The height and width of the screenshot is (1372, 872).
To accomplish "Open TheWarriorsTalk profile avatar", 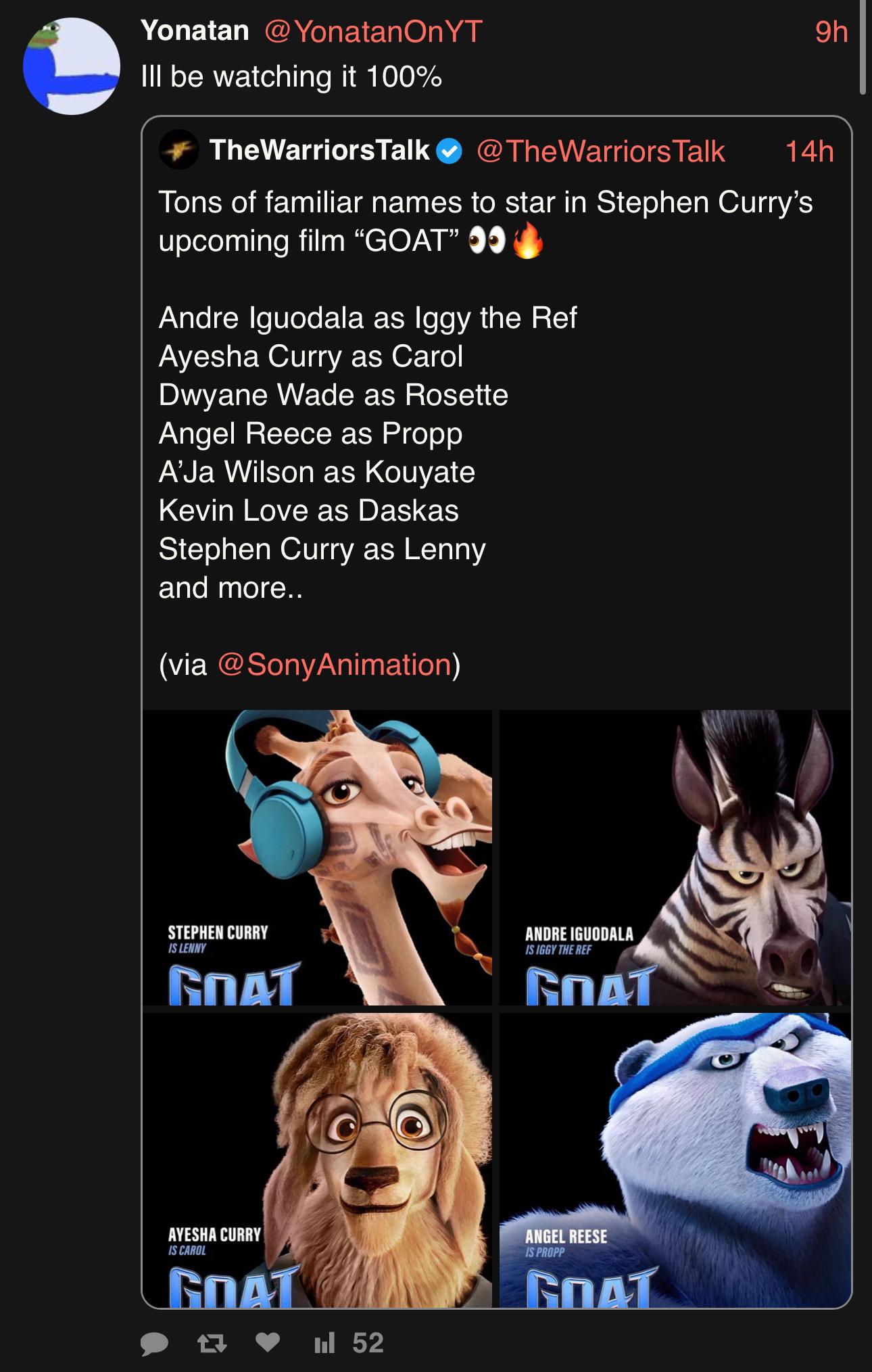I will pos(178,150).
